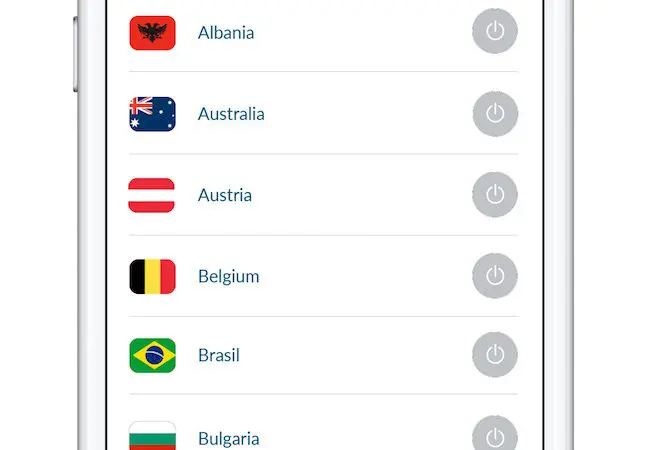Viewport: 650px width, 450px height.
Task: Turn on the Australia VPN connection
Action: [495, 113]
